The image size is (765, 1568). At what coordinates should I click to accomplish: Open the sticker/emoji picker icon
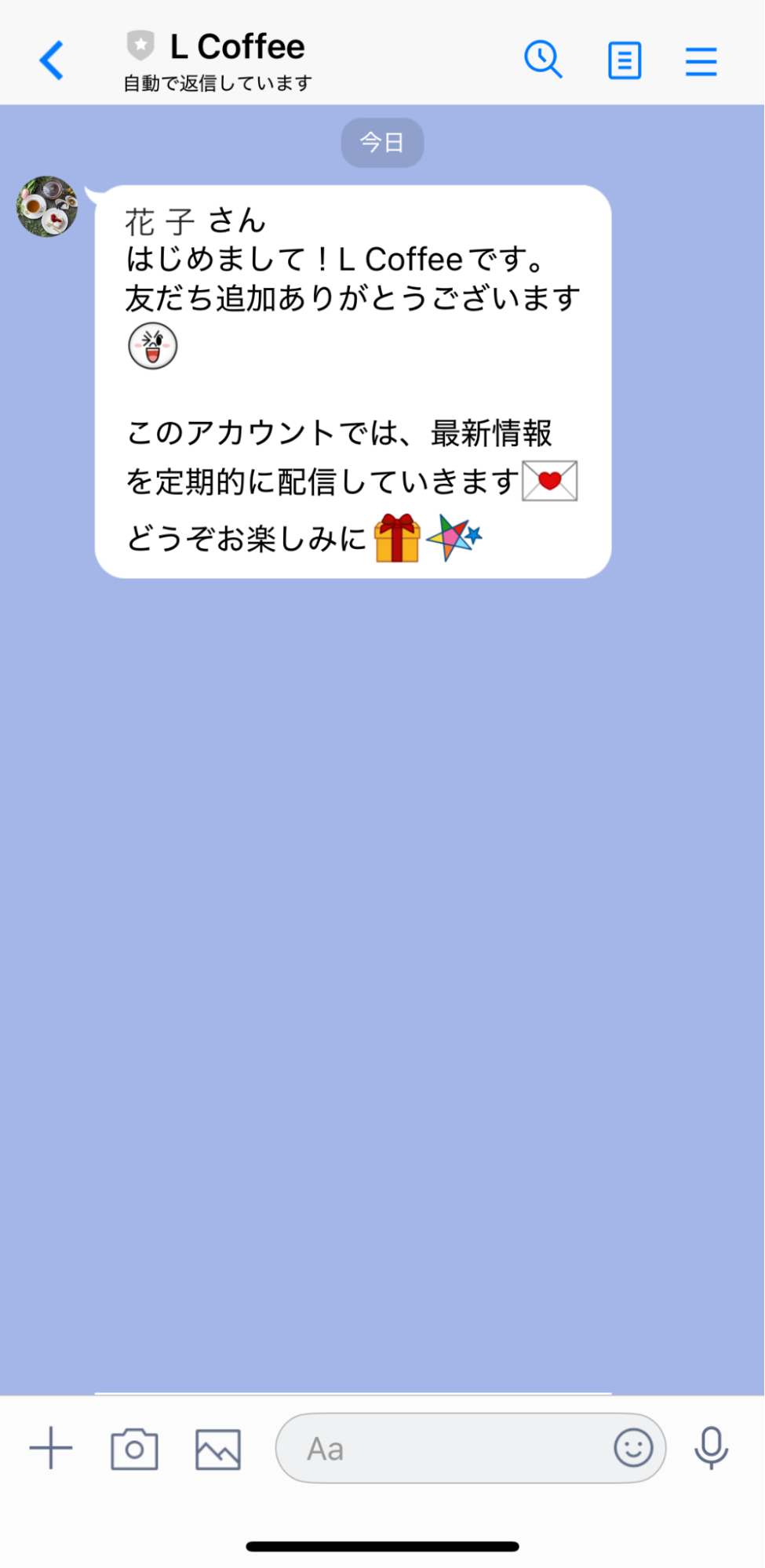pyautogui.click(x=634, y=1447)
